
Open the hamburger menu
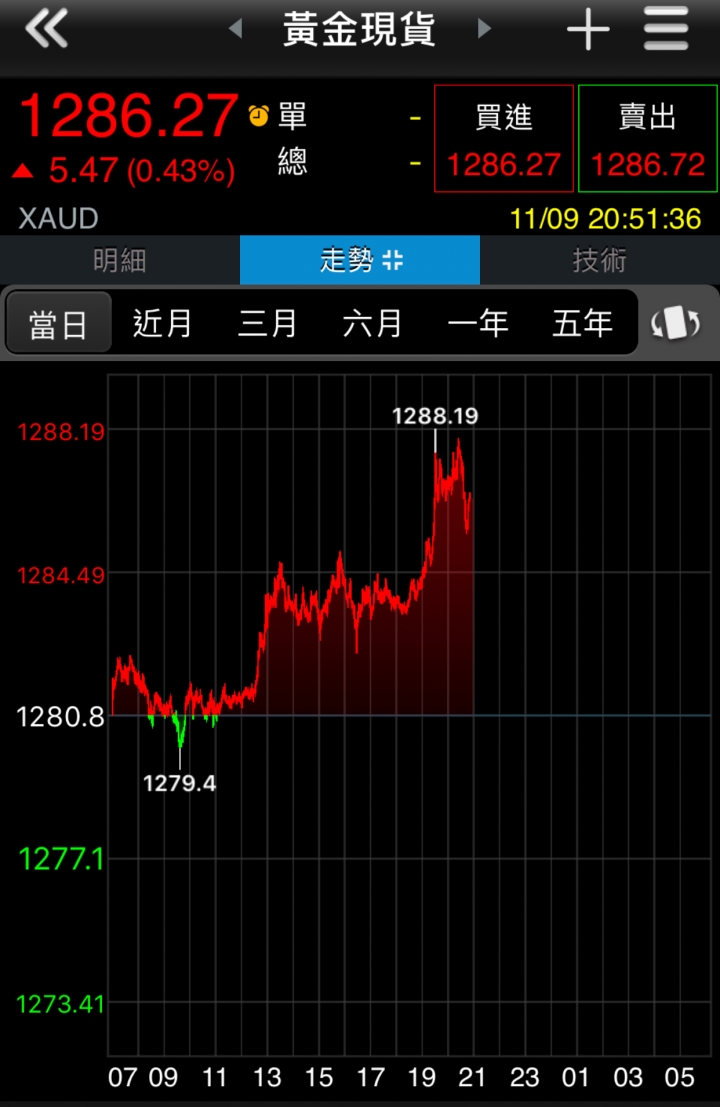[666, 30]
